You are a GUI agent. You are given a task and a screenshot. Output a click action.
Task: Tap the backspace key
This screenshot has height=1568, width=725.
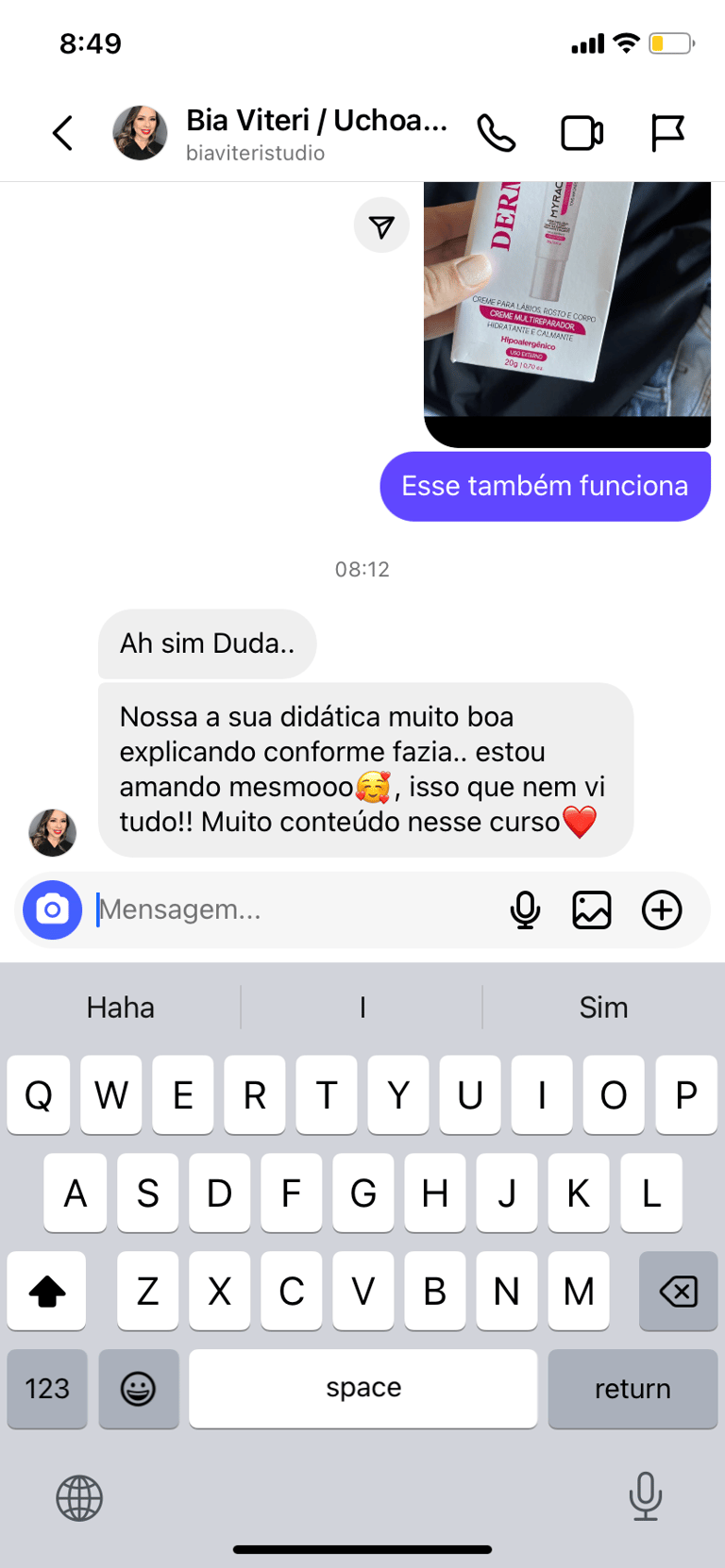pyautogui.click(x=678, y=1291)
